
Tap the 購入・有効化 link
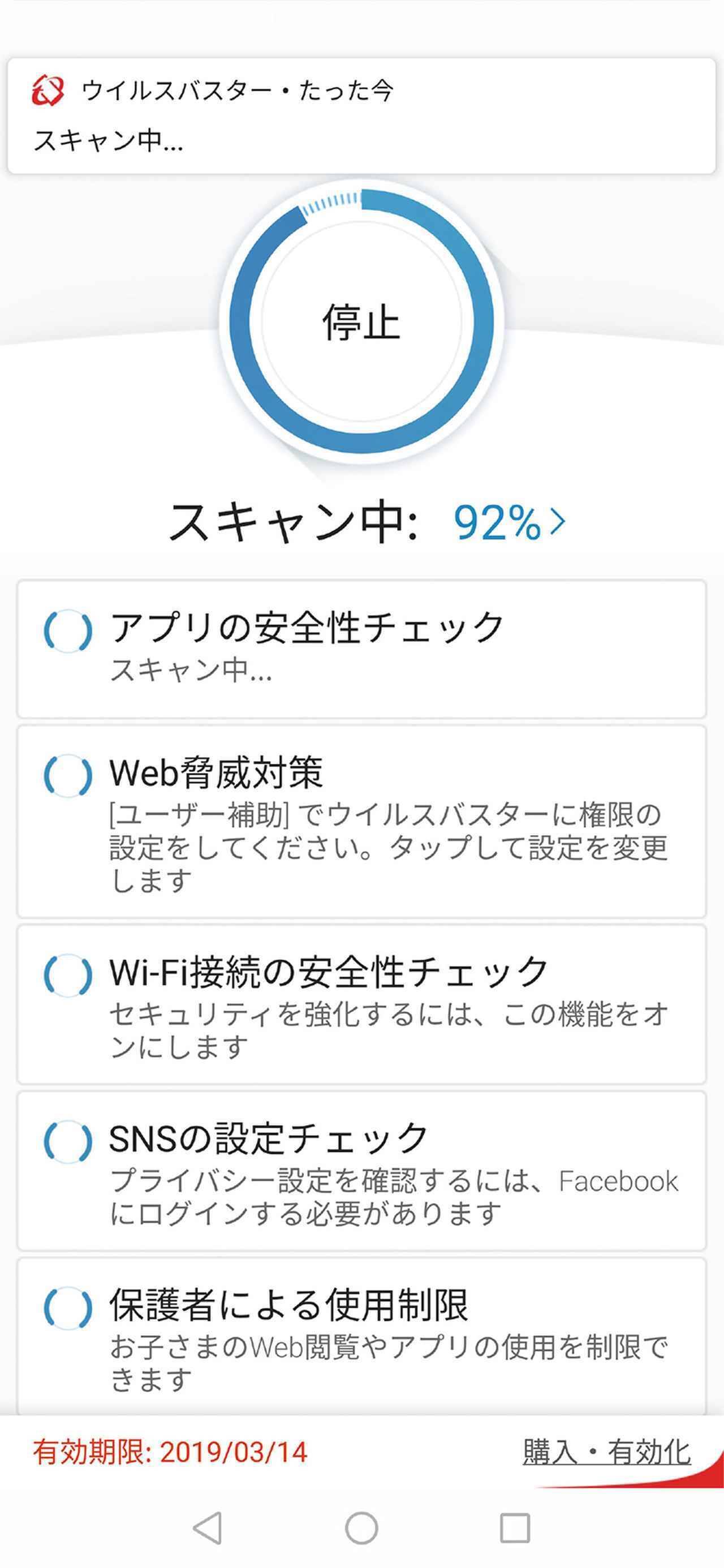pyautogui.click(x=606, y=1453)
